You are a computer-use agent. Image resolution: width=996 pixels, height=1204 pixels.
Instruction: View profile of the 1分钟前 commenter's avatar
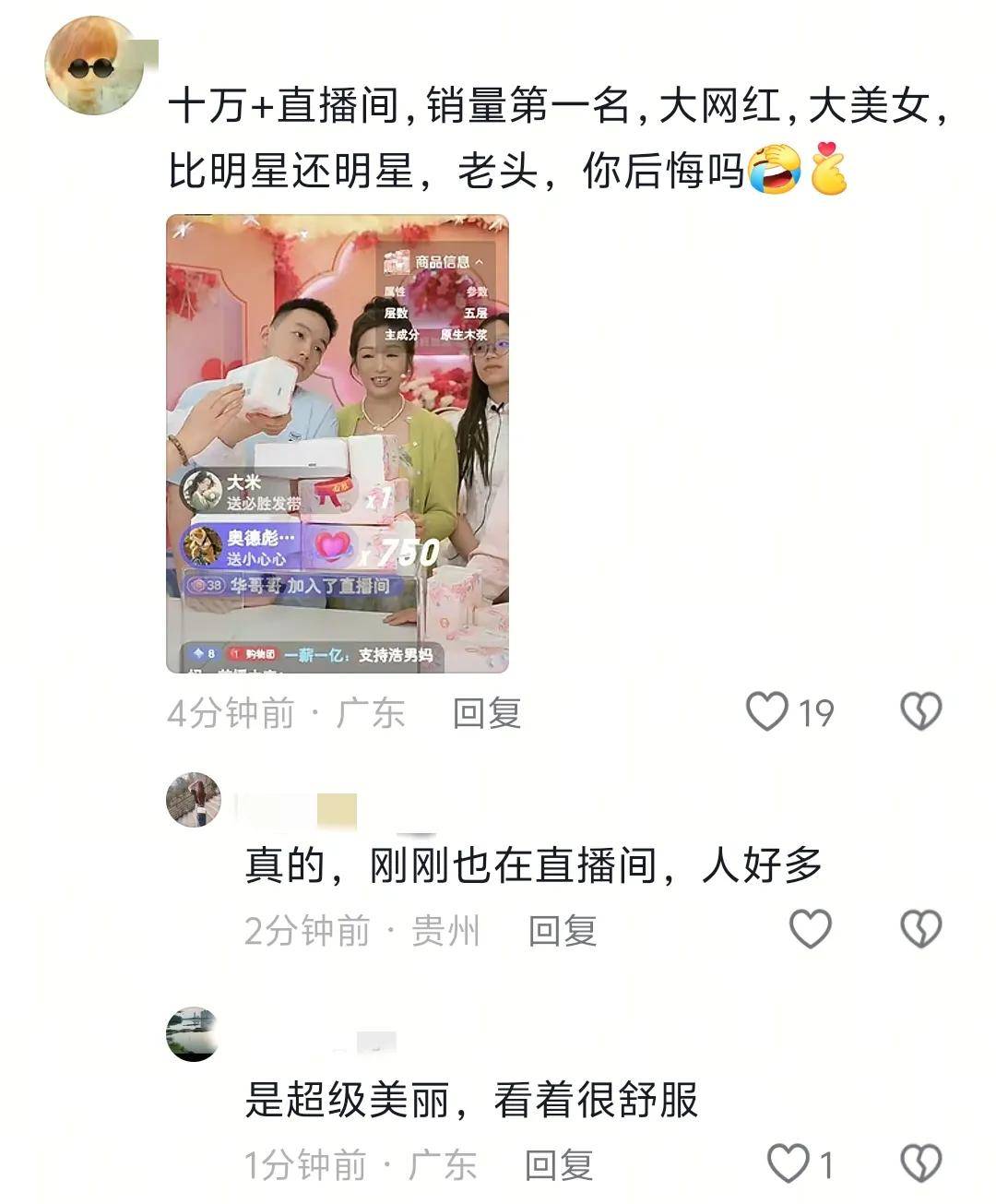(x=194, y=1034)
